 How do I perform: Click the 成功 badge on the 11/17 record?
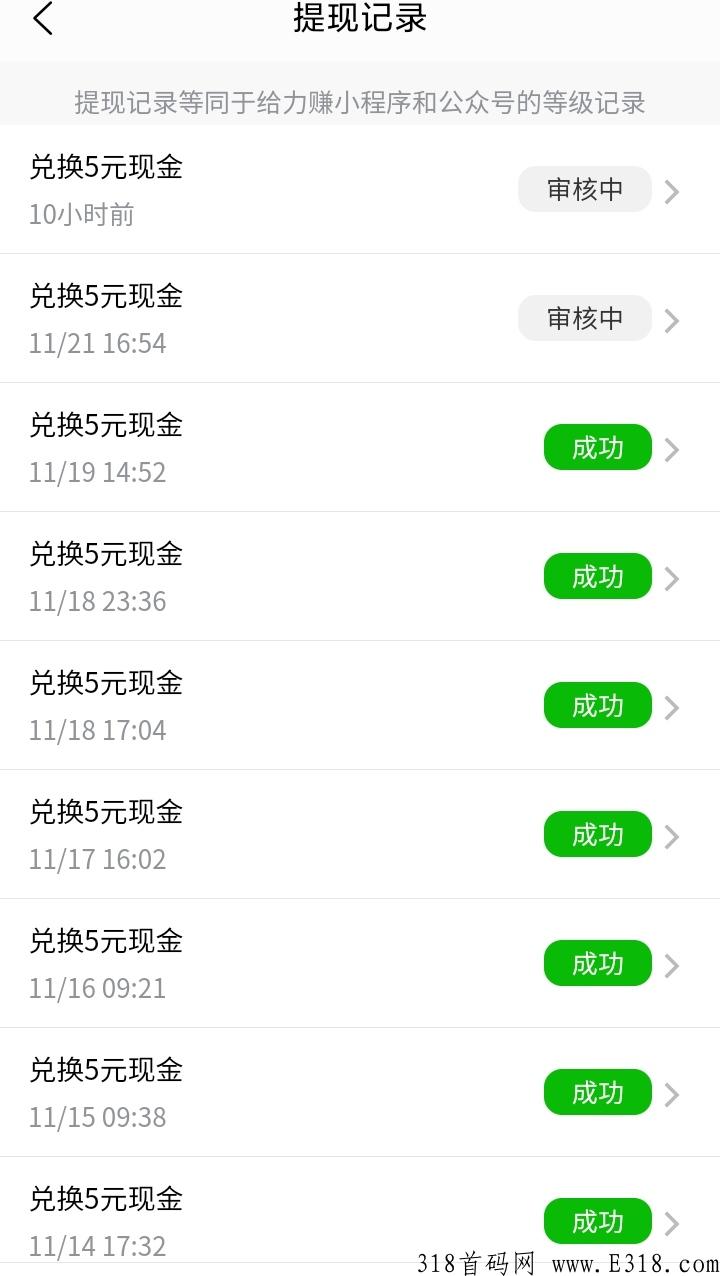[597, 834]
